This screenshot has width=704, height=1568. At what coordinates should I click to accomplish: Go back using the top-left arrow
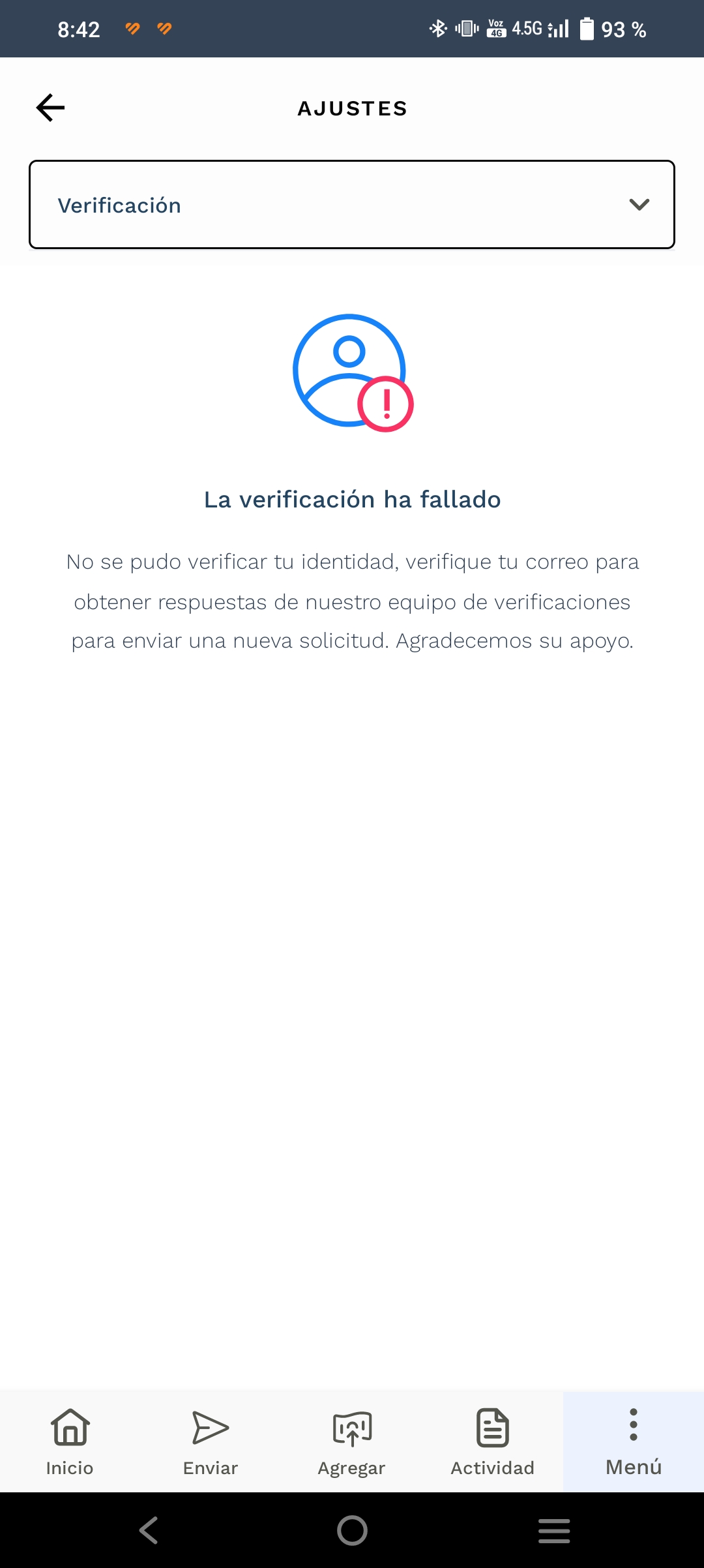coord(50,108)
